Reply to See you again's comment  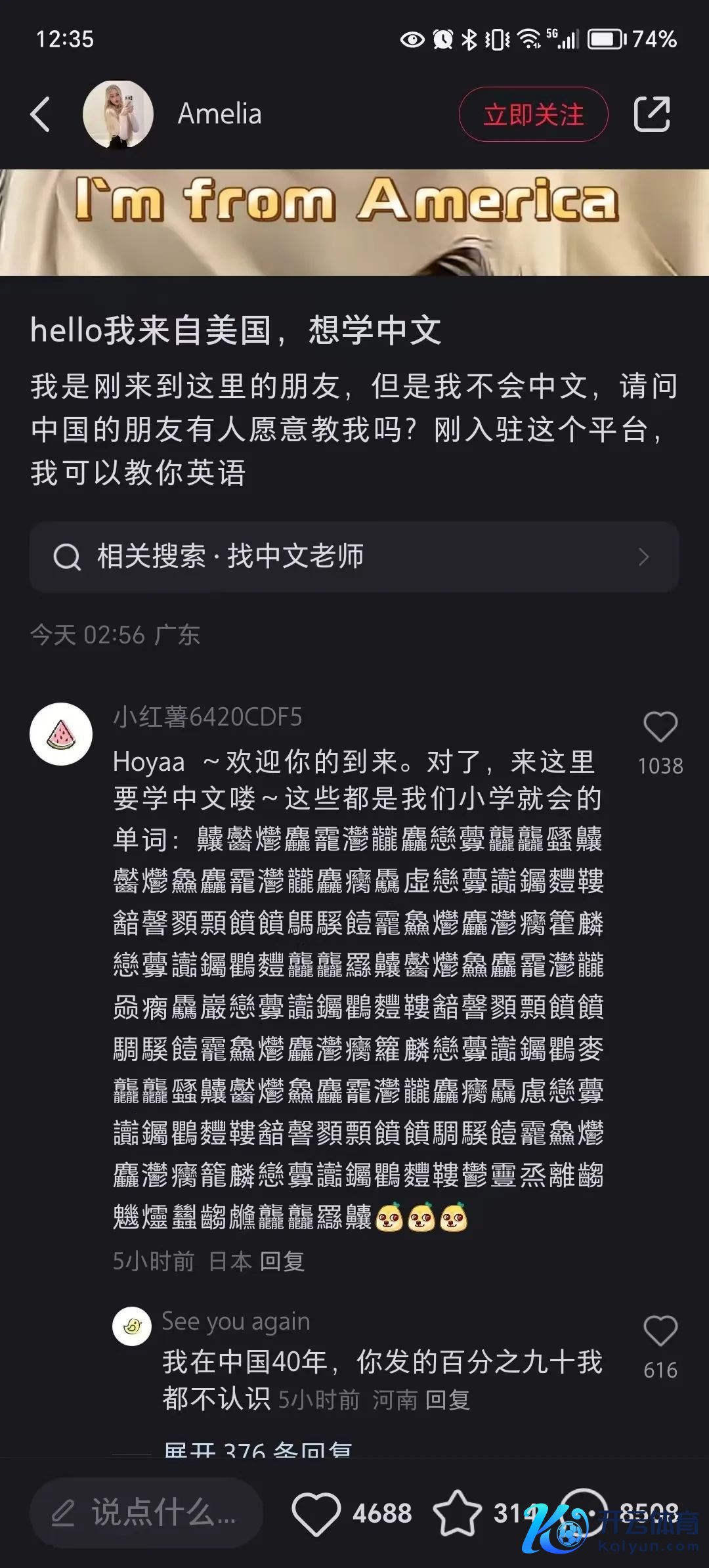448,1400
